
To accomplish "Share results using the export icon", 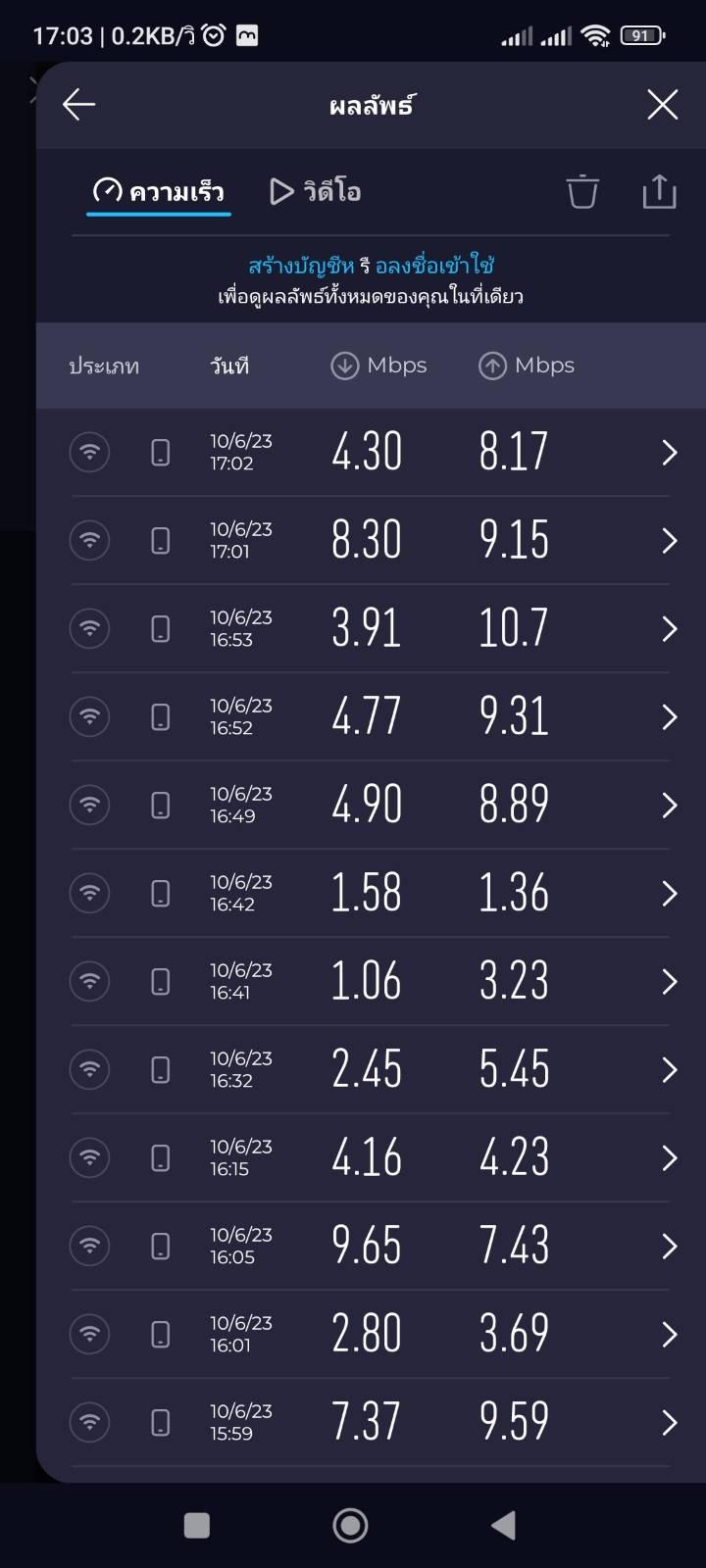I will click(x=659, y=191).
